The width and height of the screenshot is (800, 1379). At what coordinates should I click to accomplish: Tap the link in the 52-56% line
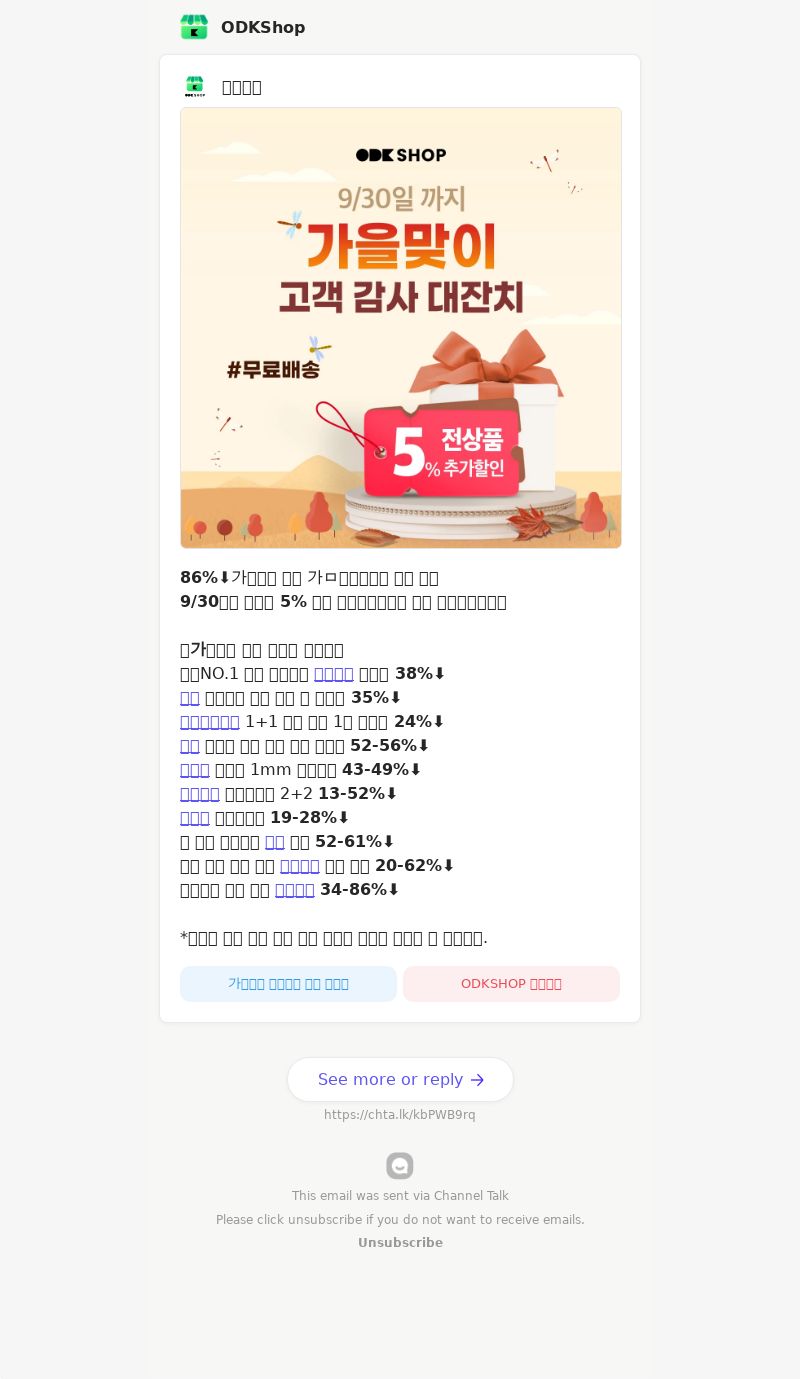pos(190,746)
